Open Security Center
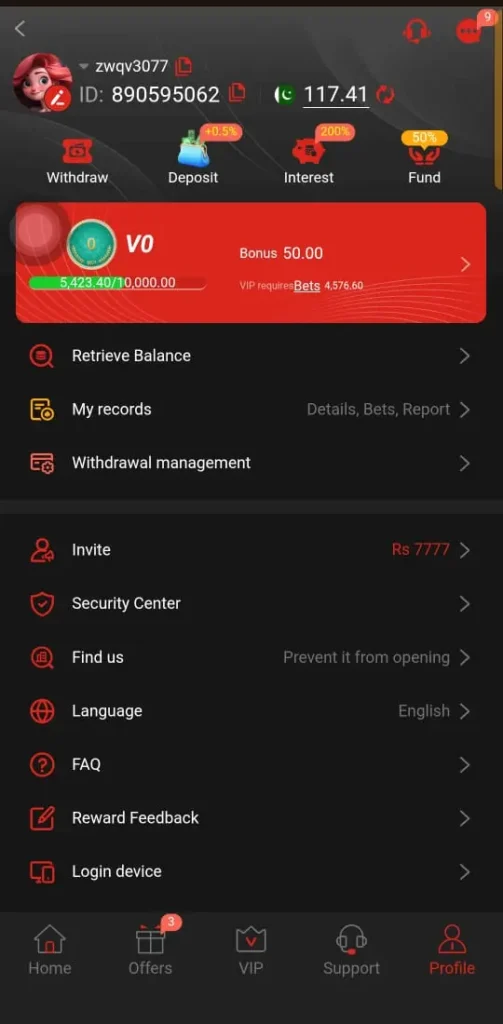The image size is (503, 1024). [251, 603]
